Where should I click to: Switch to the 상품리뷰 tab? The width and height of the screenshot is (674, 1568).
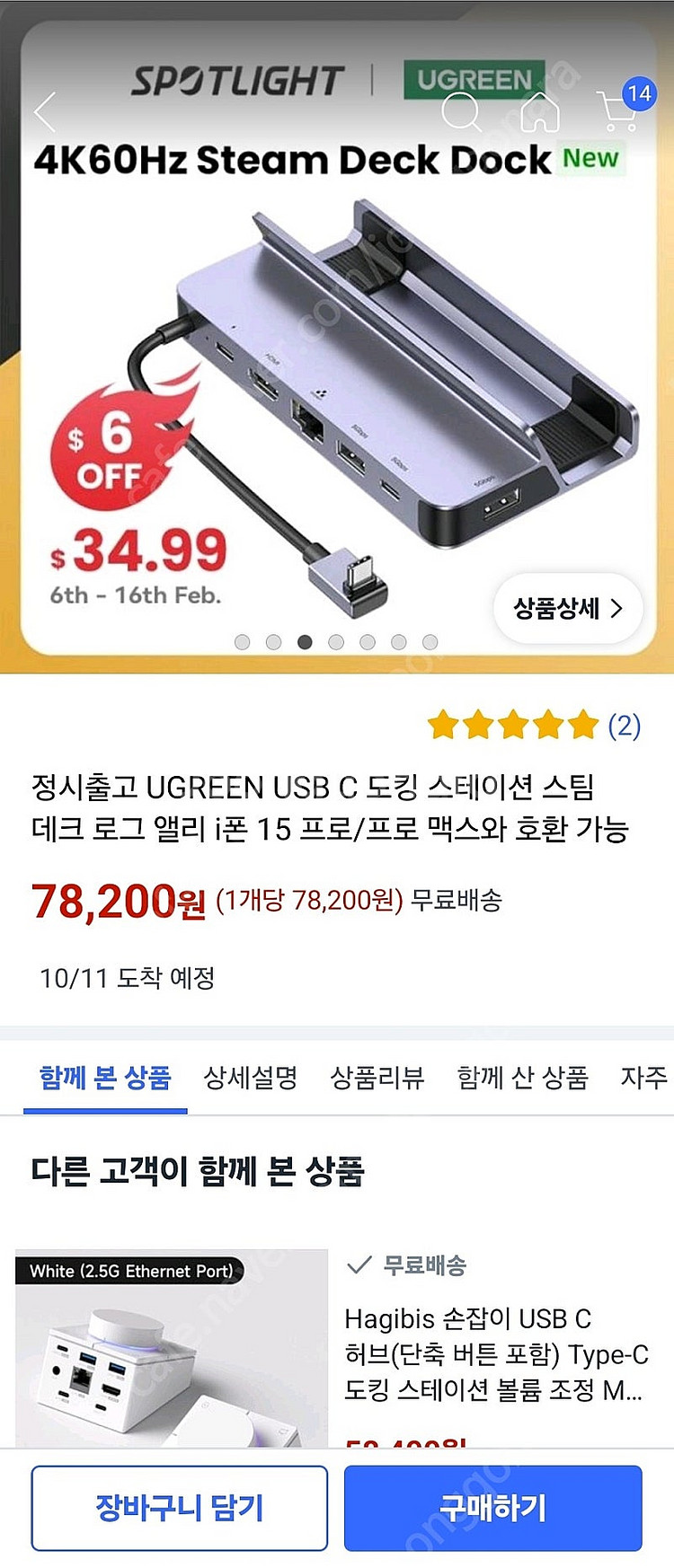(377, 1077)
